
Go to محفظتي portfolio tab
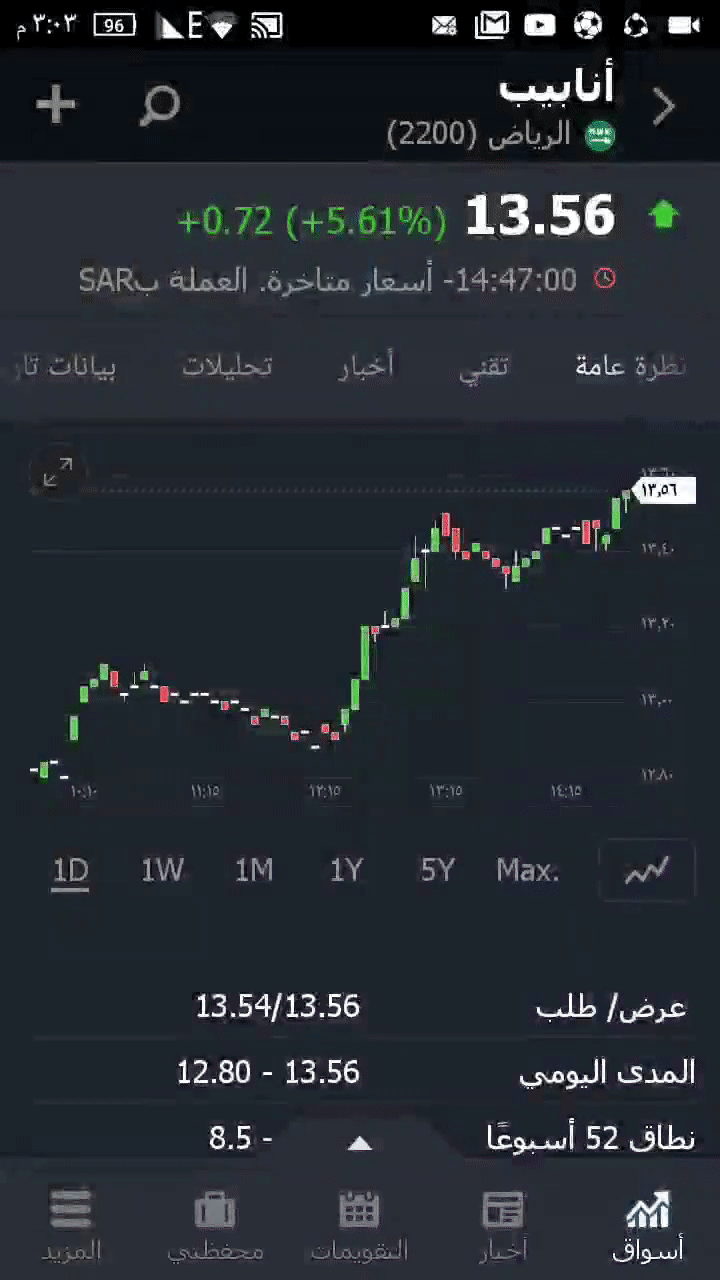coord(215,1224)
